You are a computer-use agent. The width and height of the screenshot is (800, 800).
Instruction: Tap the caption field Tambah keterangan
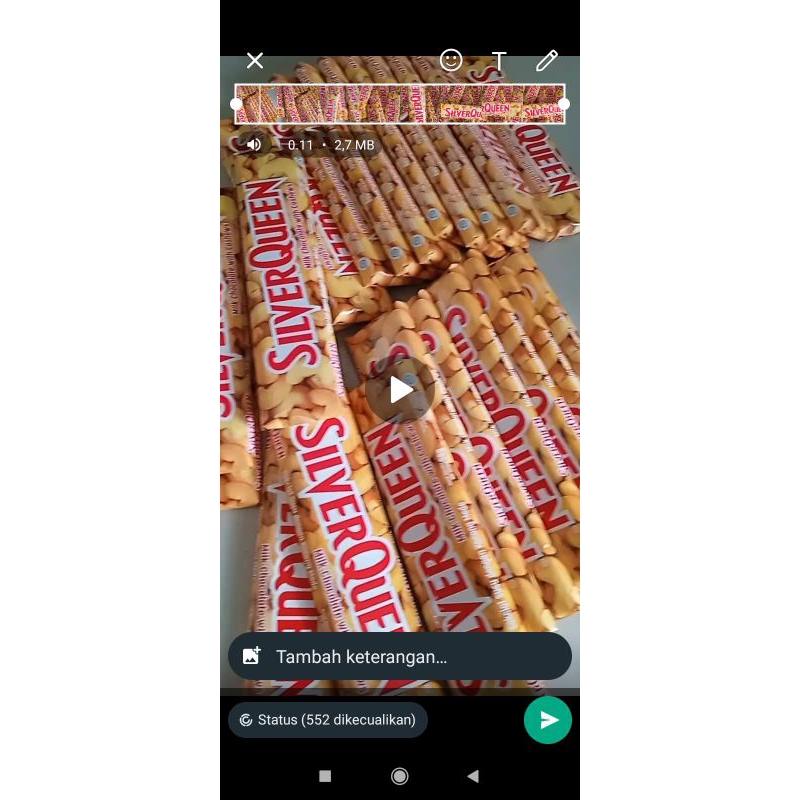[x=400, y=657]
